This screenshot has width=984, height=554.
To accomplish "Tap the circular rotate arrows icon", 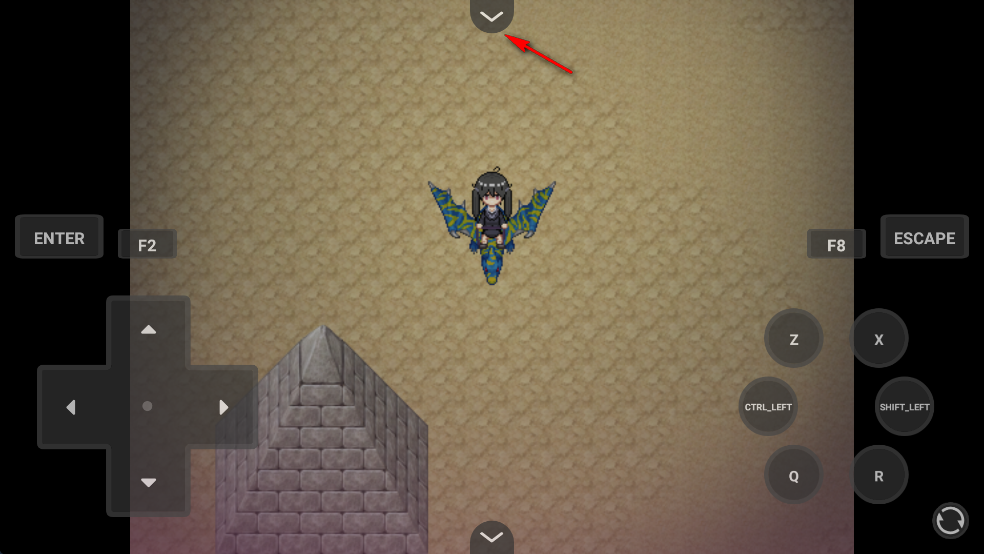I will click(950, 520).
